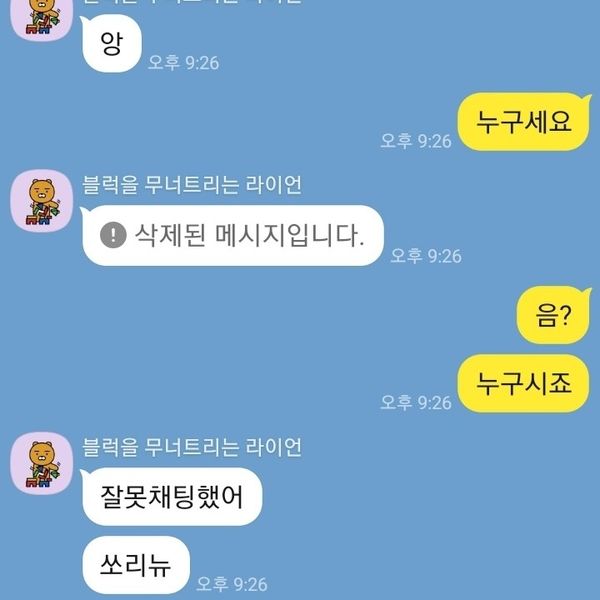Open the profile avatar above 잘못채팅했어 message
The width and height of the screenshot is (600, 600).
(x=38, y=461)
